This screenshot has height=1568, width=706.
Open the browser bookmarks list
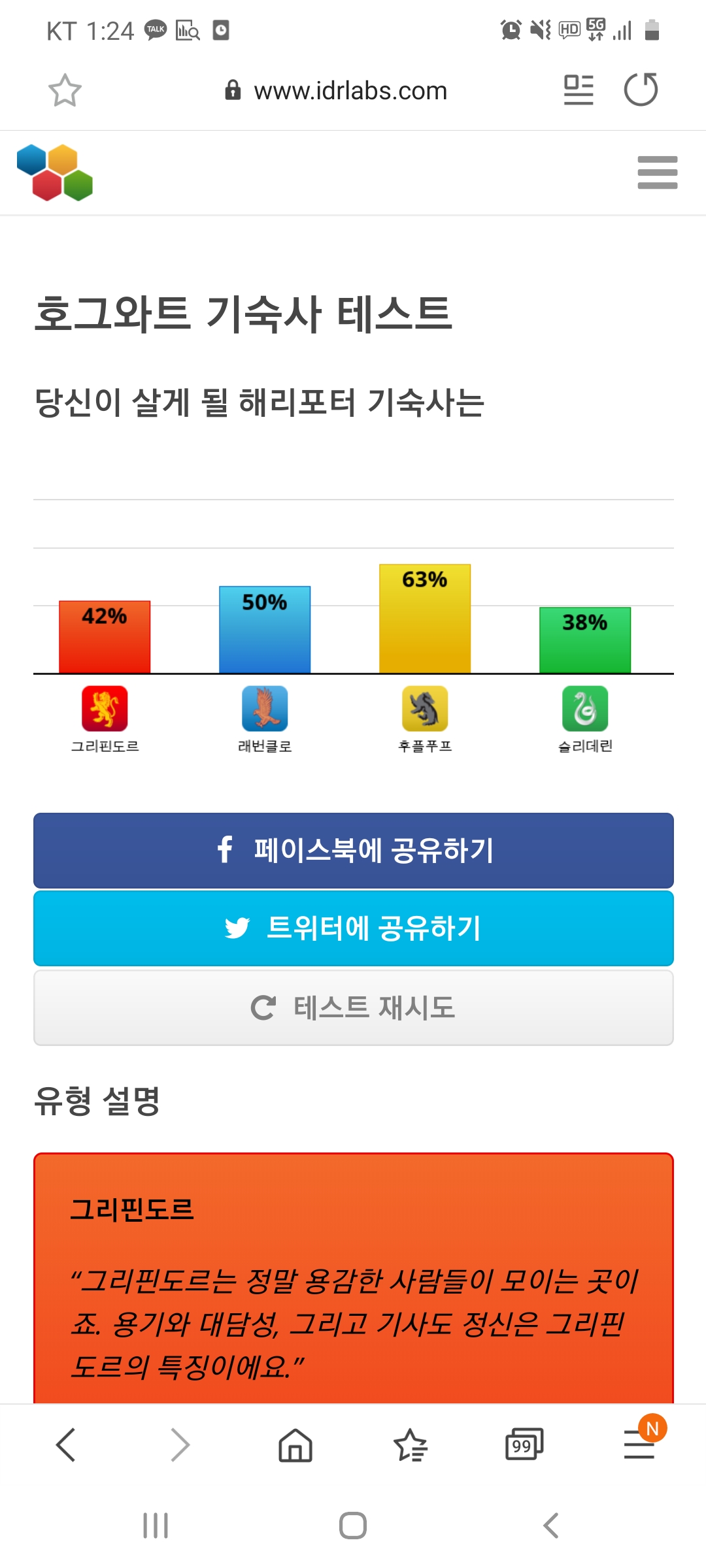click(410, 1445)
